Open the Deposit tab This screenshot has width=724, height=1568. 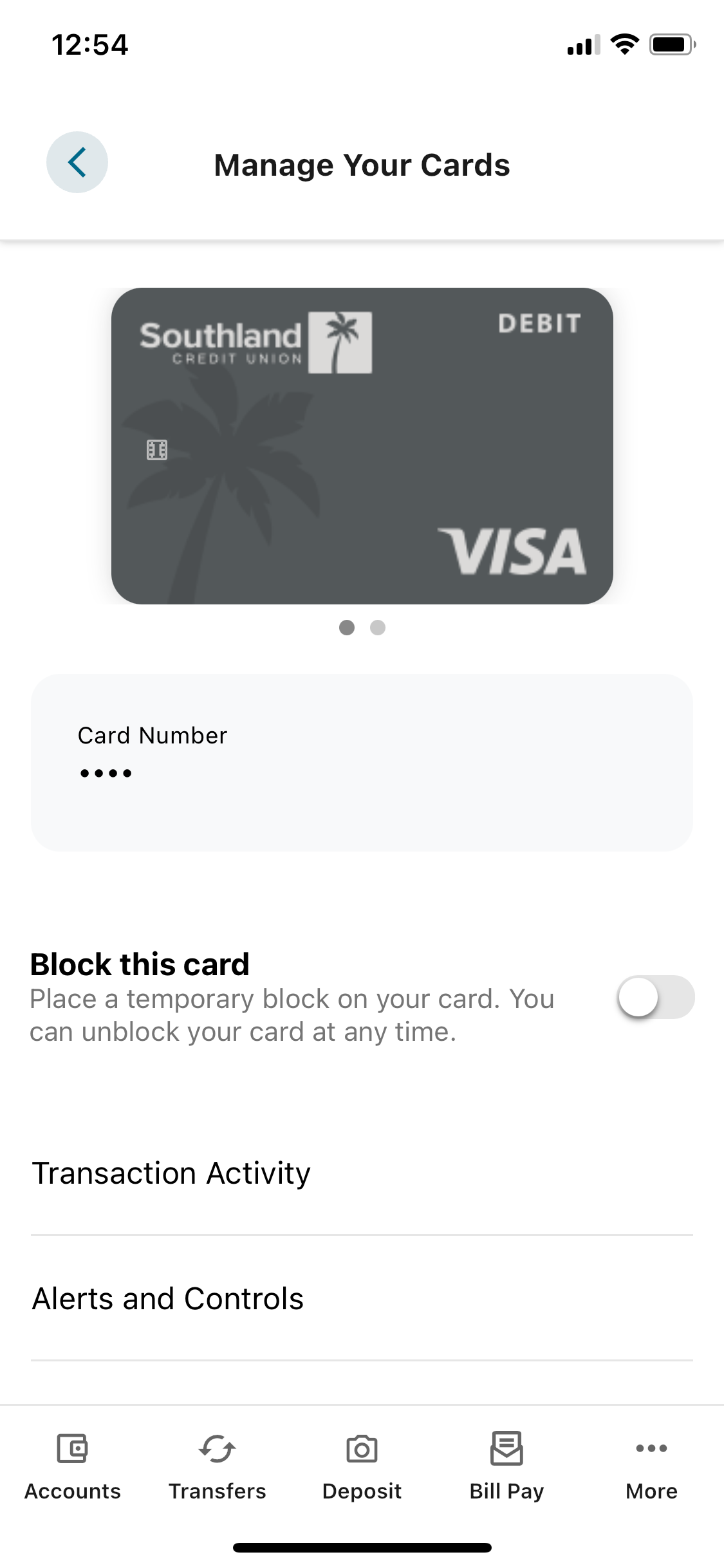click(x=362, y=1467)
